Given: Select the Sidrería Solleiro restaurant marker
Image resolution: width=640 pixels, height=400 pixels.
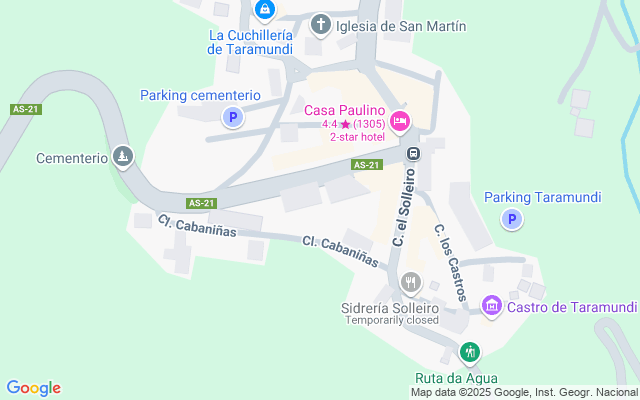Looking at the screenshot, I should (409, 284).
